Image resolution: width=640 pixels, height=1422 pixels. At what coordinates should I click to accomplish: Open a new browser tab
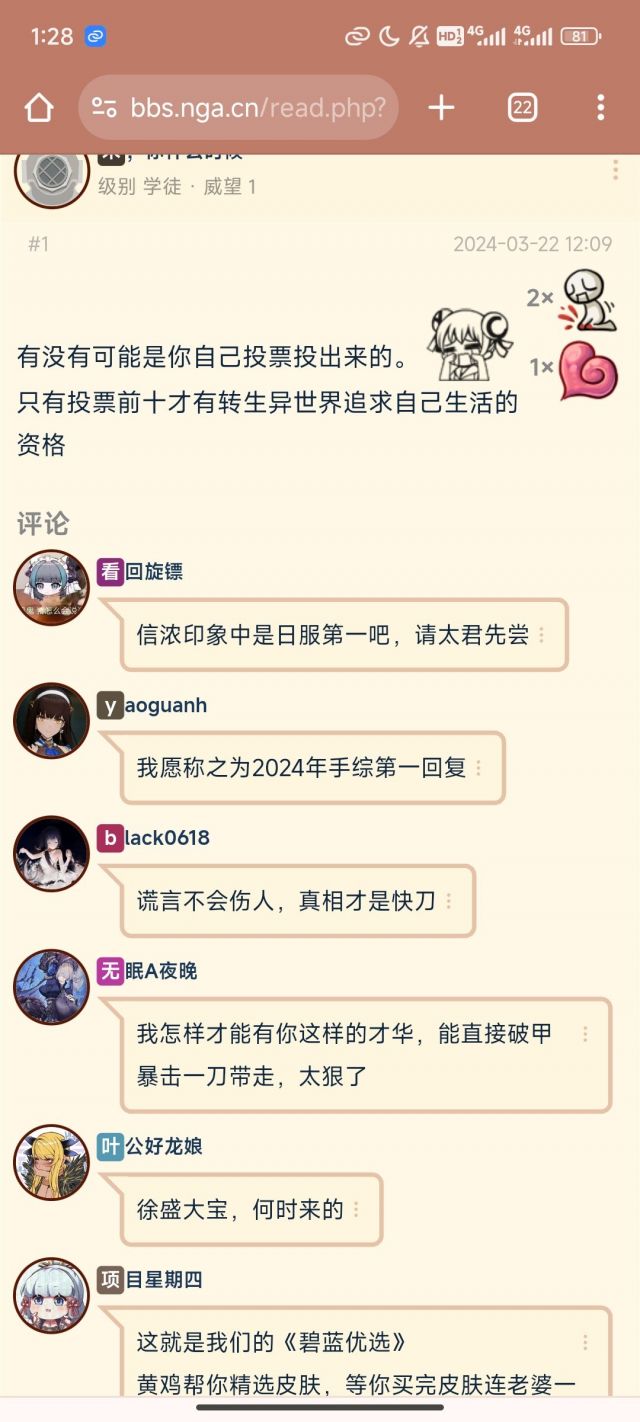441,108
